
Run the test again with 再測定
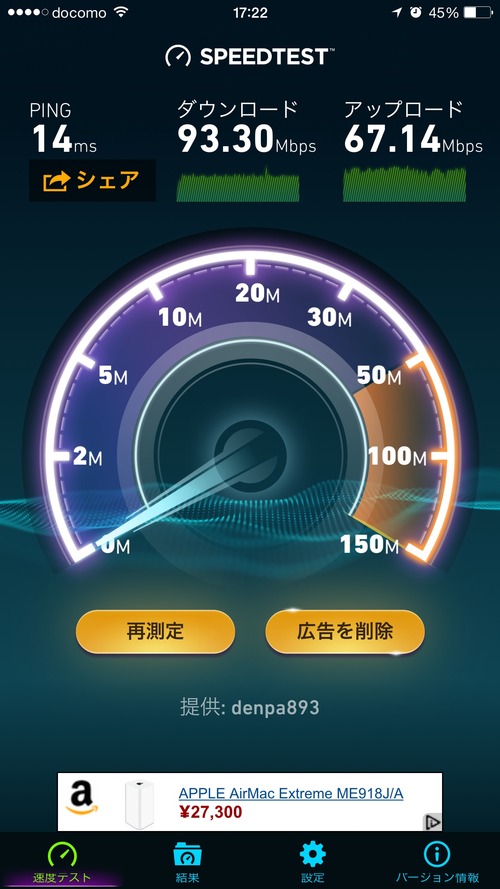point(155,632)
